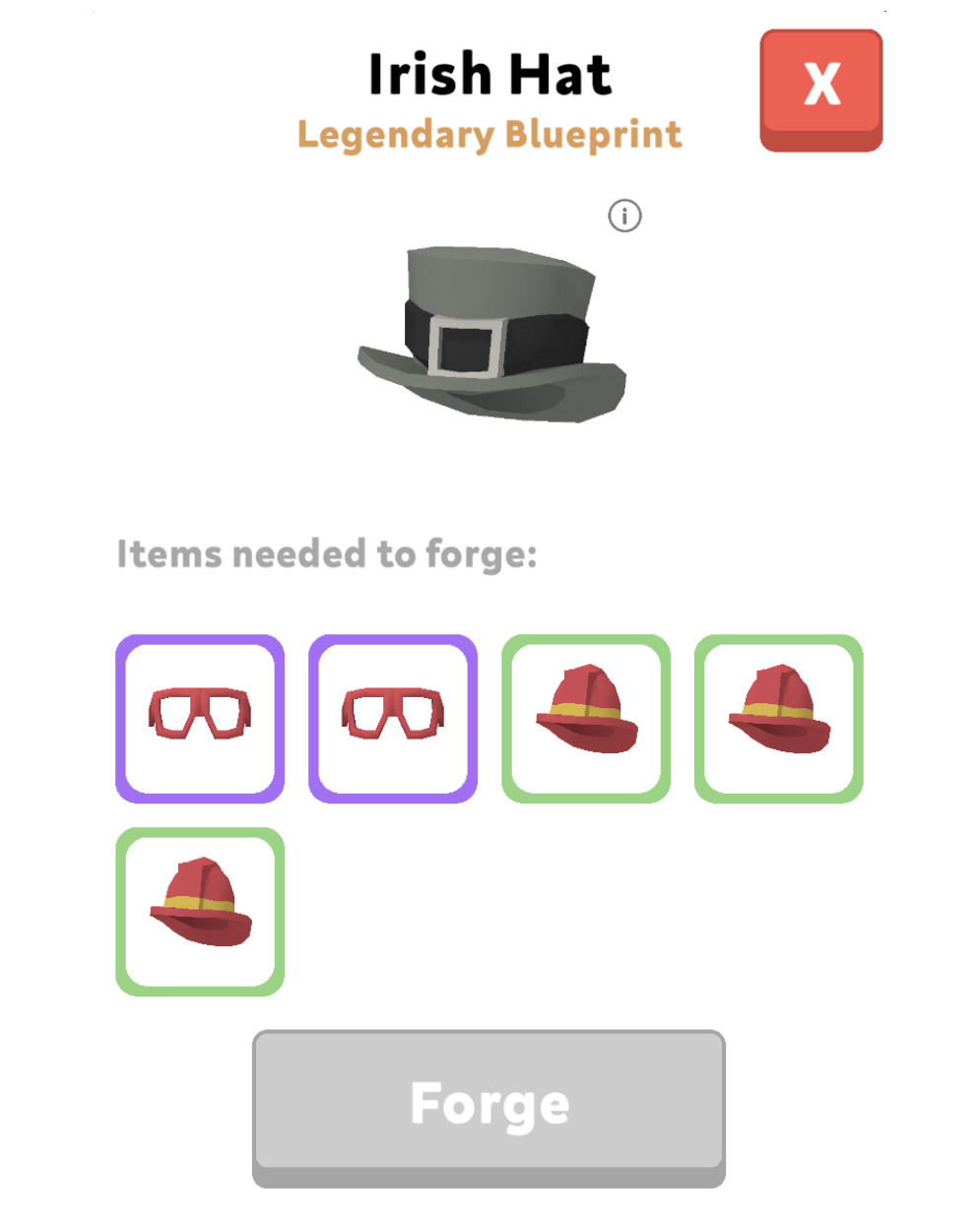
Task: Select the firefighter hat on the bottom row
Action: (x=199, y=909)
